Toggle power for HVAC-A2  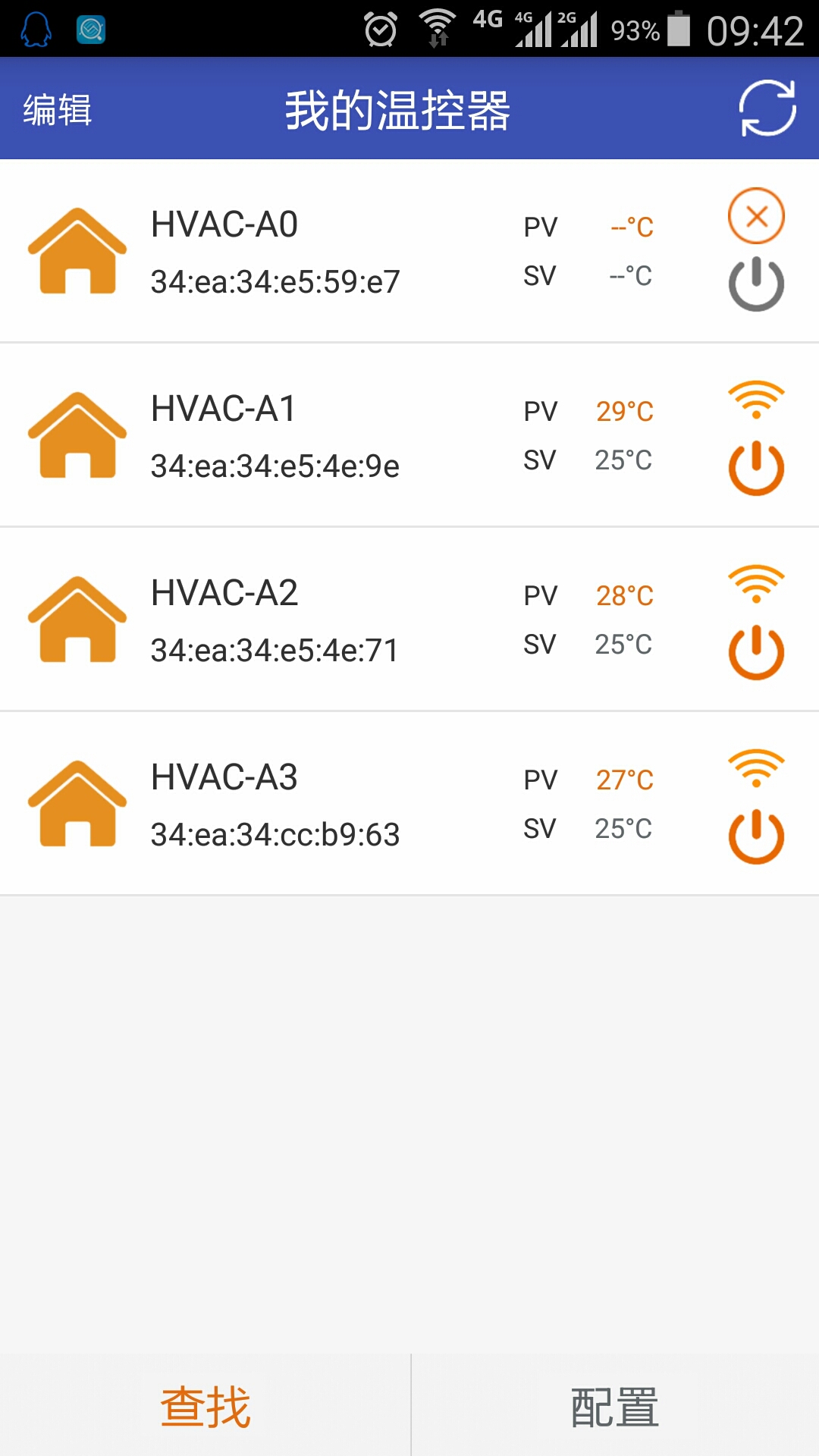pos(756,653)
